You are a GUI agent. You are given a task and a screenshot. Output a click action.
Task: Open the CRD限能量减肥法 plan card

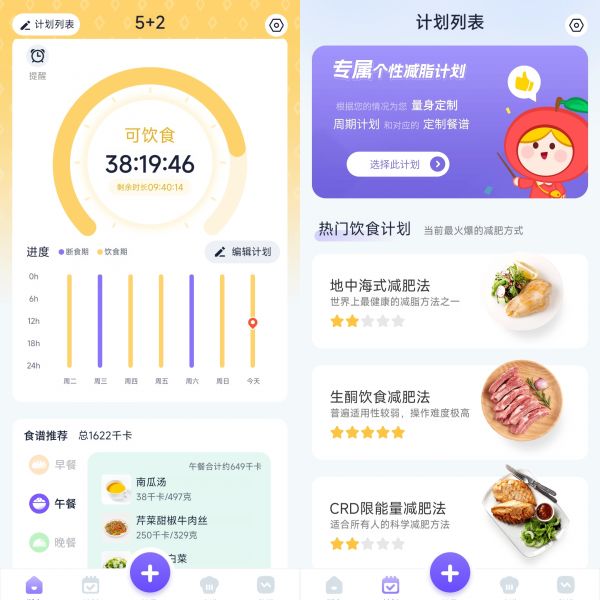(449, 521)
